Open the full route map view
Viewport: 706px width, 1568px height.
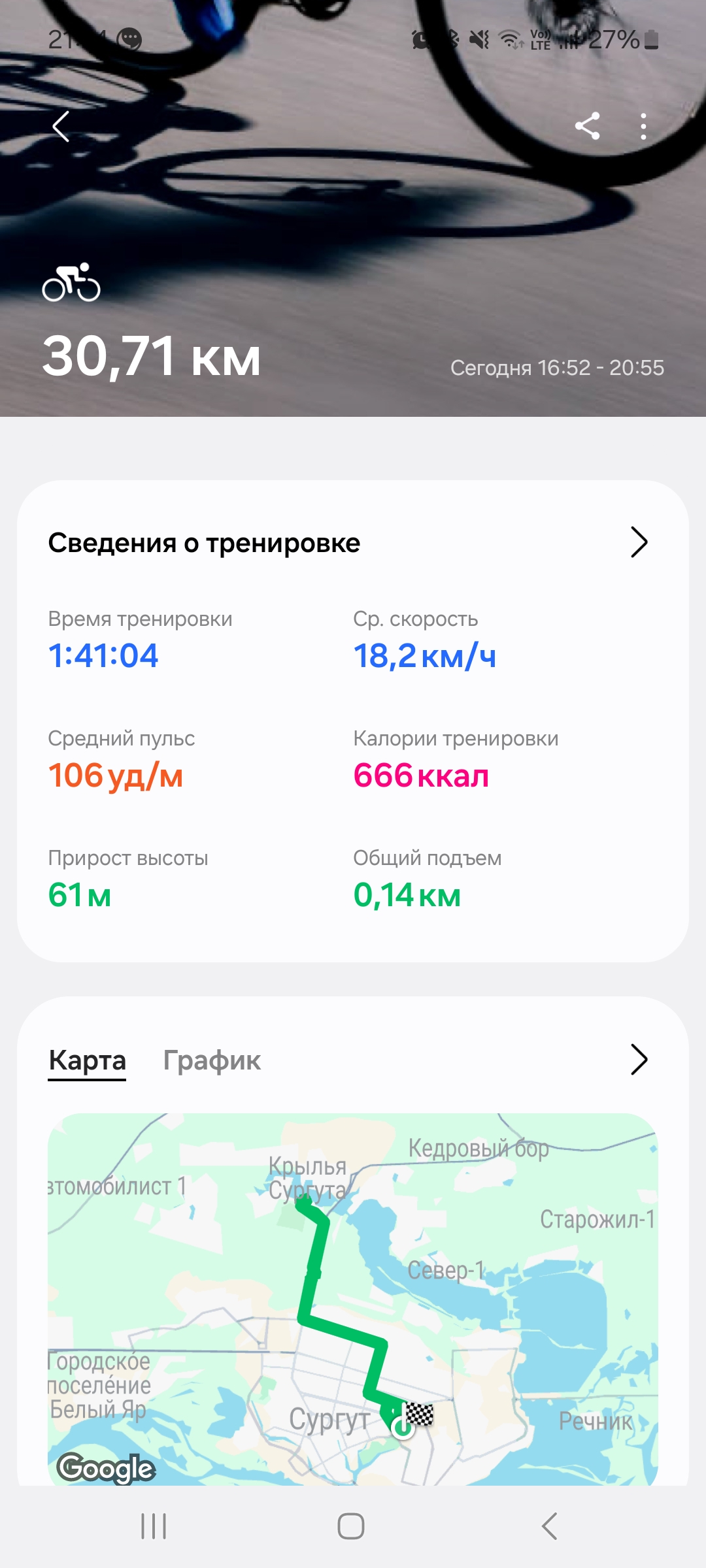(x=639, y=1060)
